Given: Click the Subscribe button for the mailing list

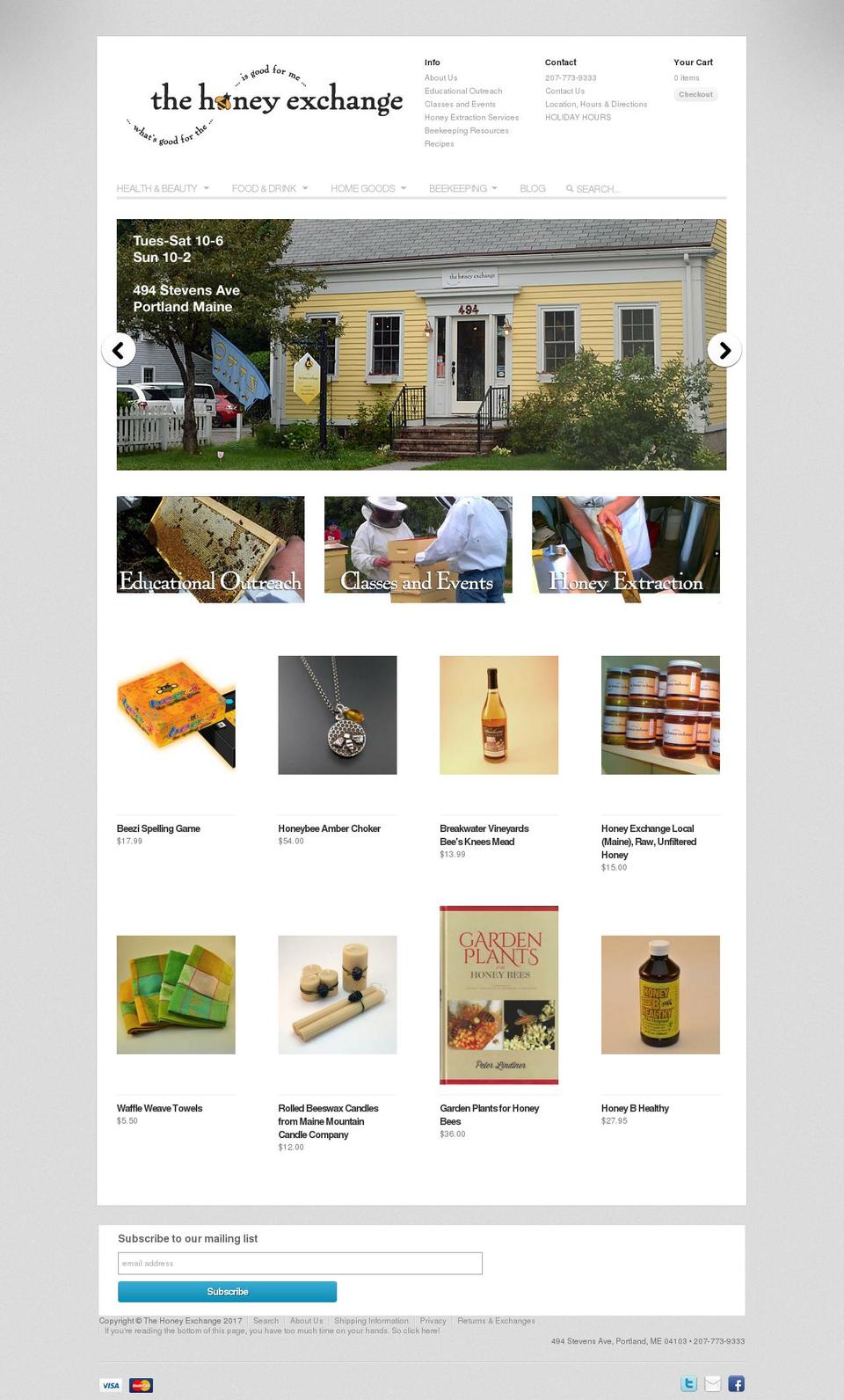Looking at the screenshot, I should (228, 1292).
